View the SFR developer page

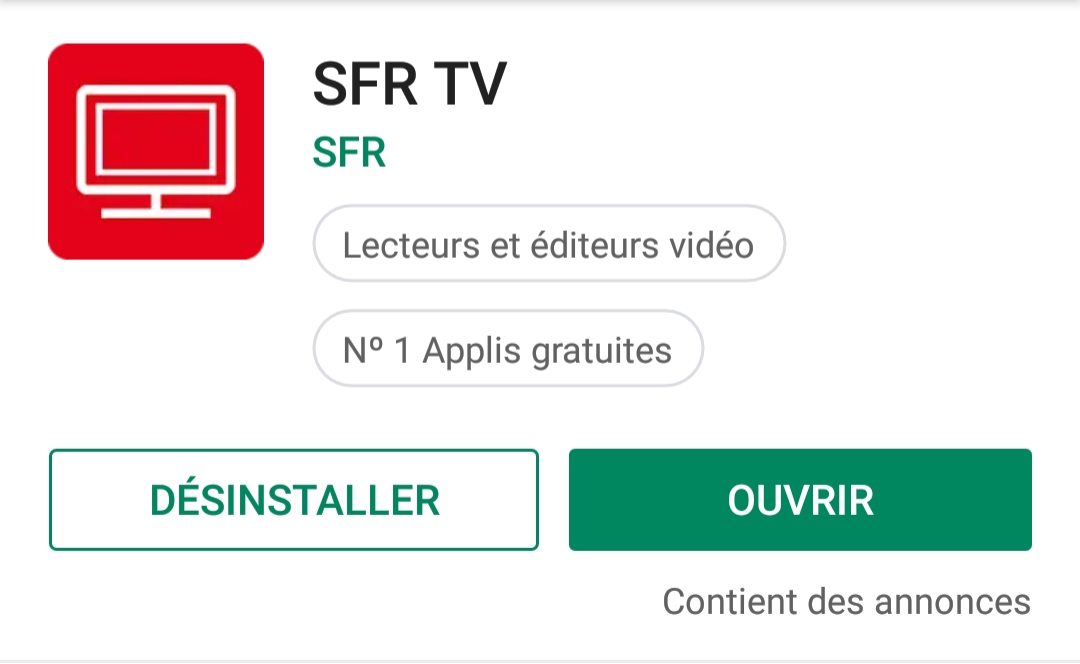click(349, 154)
